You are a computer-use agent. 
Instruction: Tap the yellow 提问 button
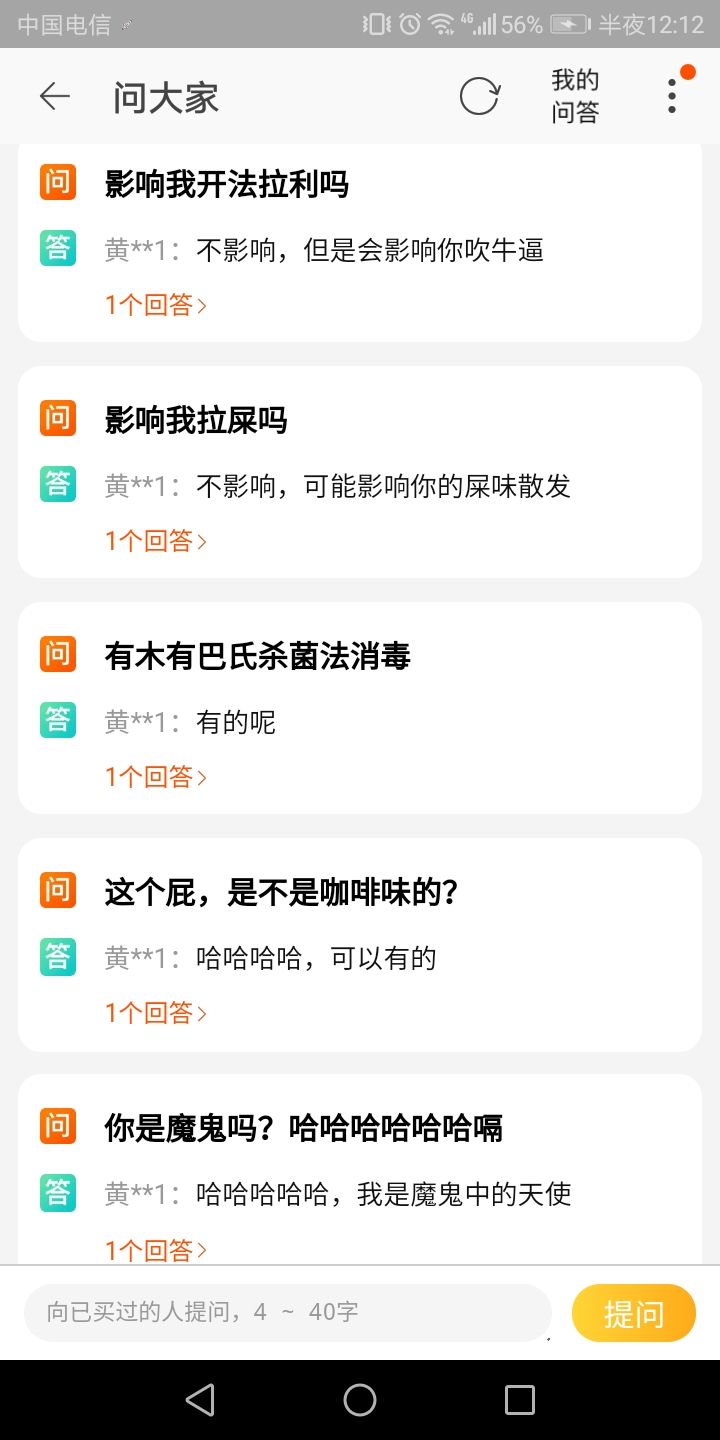634,1312
